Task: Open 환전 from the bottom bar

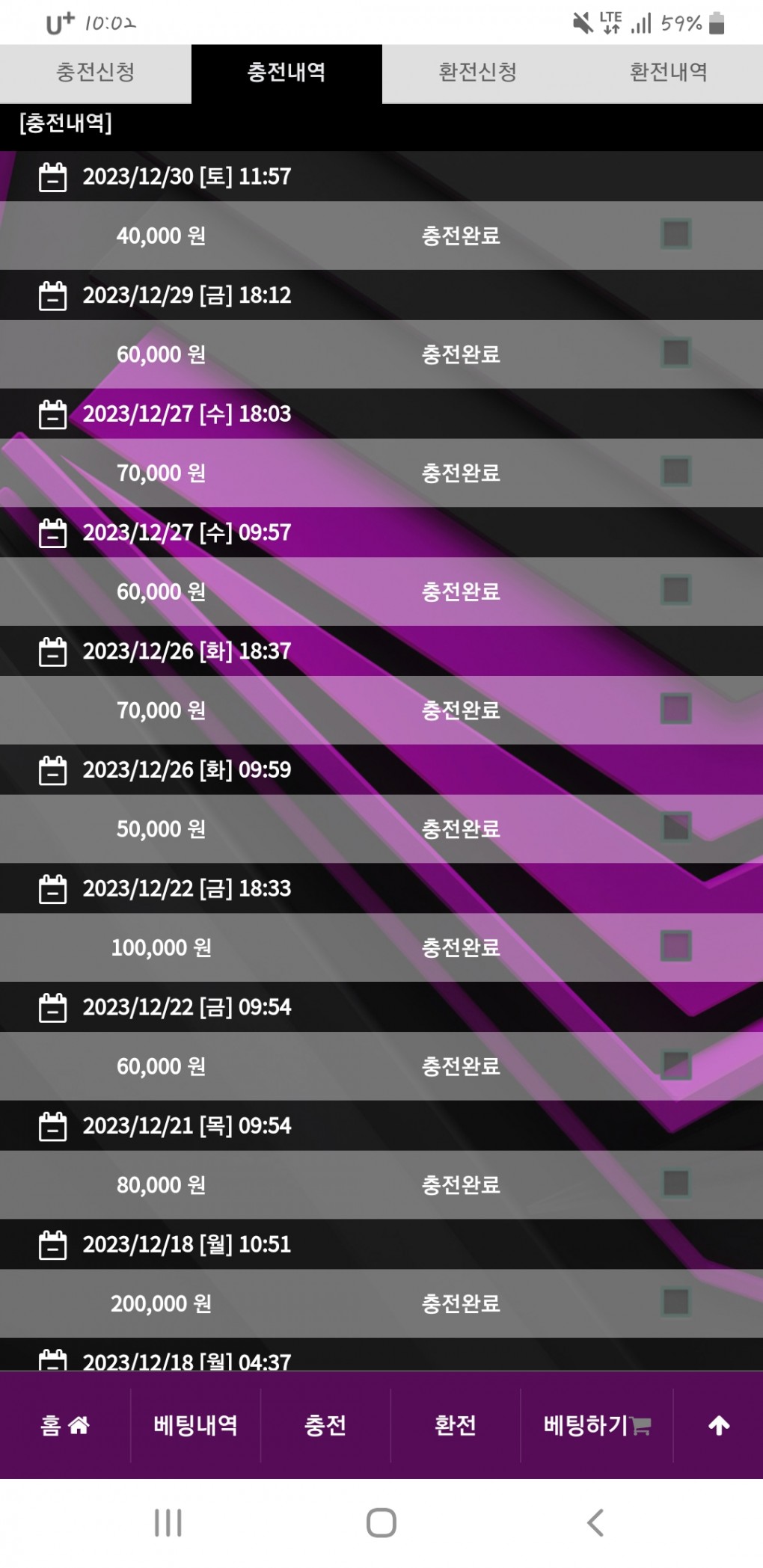Action: click(455, 1425)
